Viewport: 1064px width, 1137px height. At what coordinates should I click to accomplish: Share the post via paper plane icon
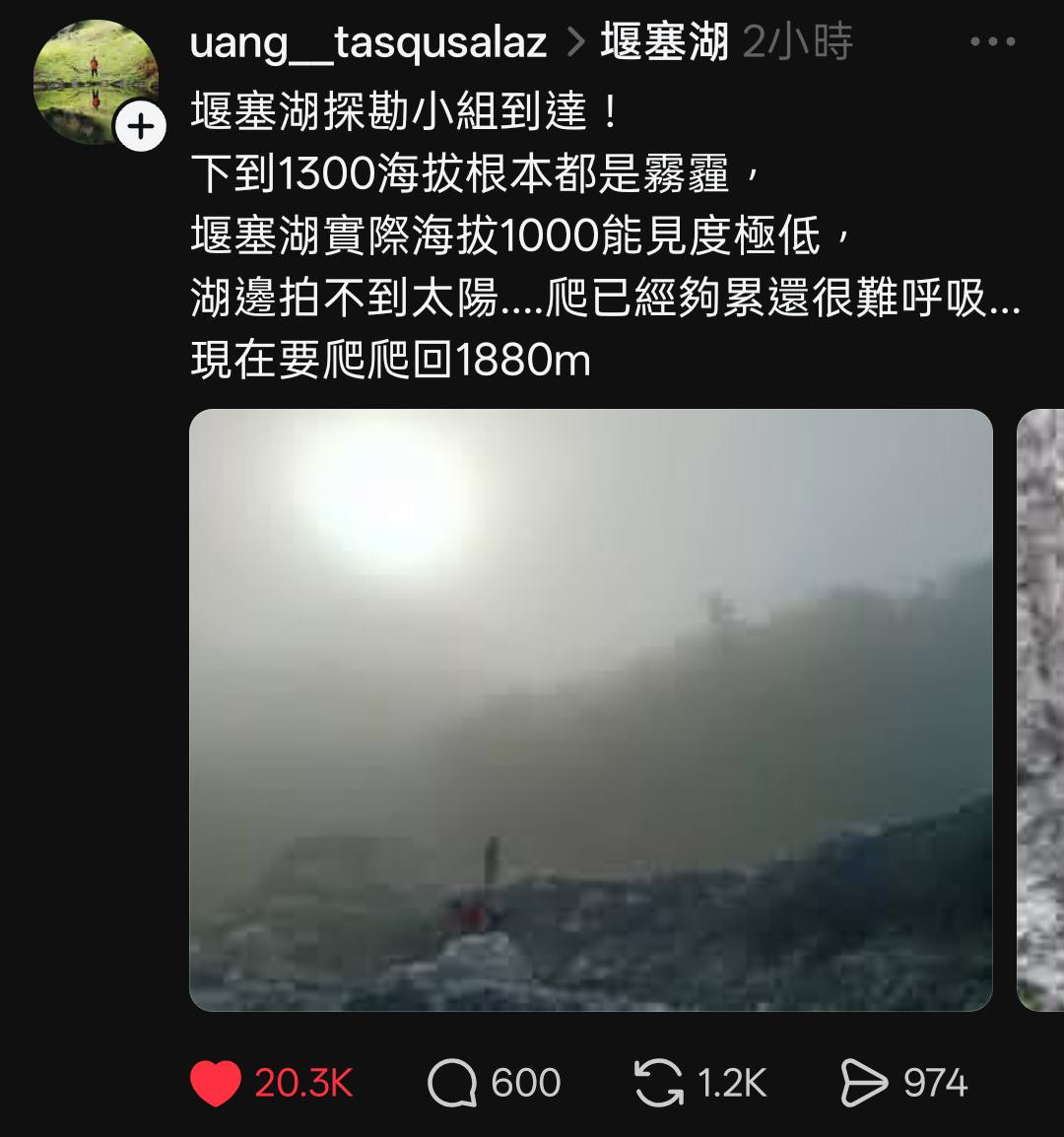click(864, 1083)
